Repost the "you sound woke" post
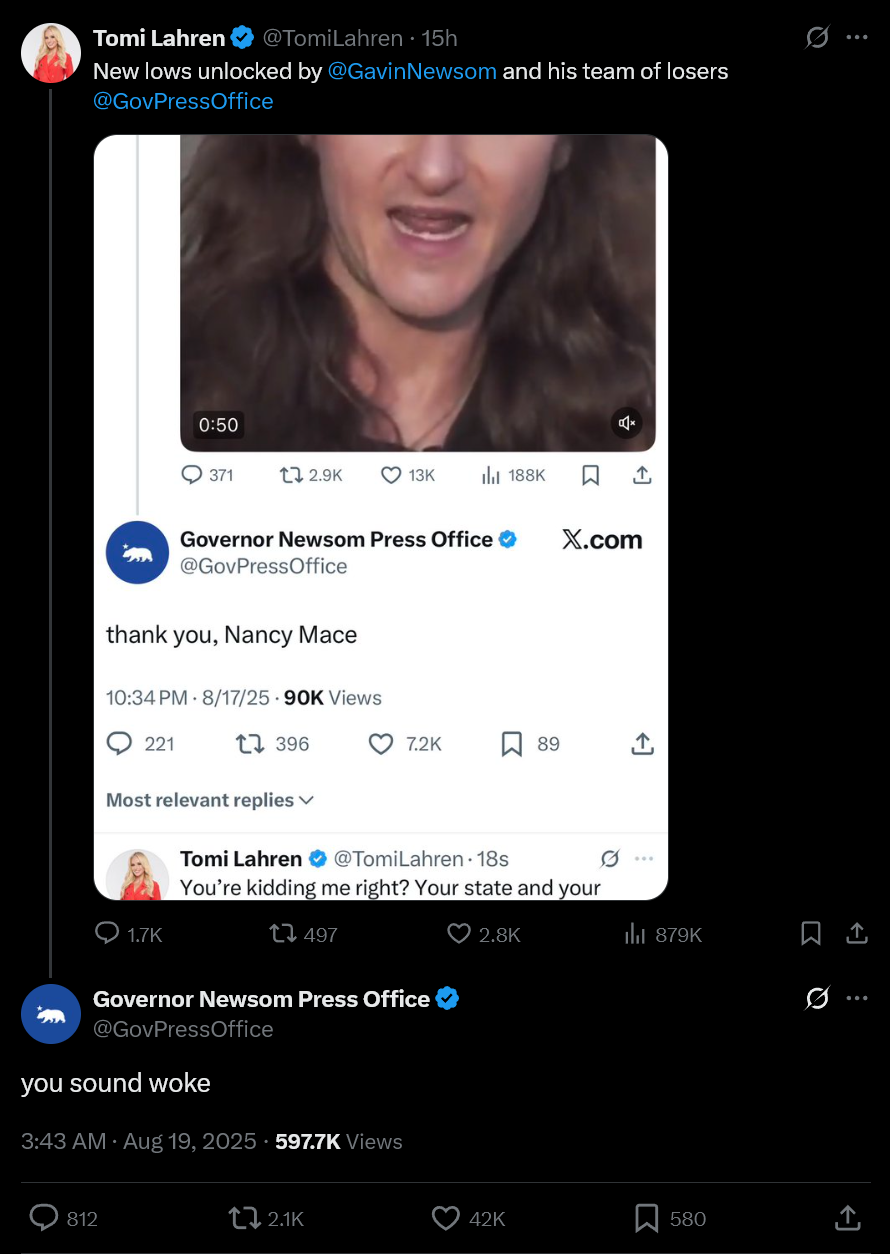 [242, 1218]
